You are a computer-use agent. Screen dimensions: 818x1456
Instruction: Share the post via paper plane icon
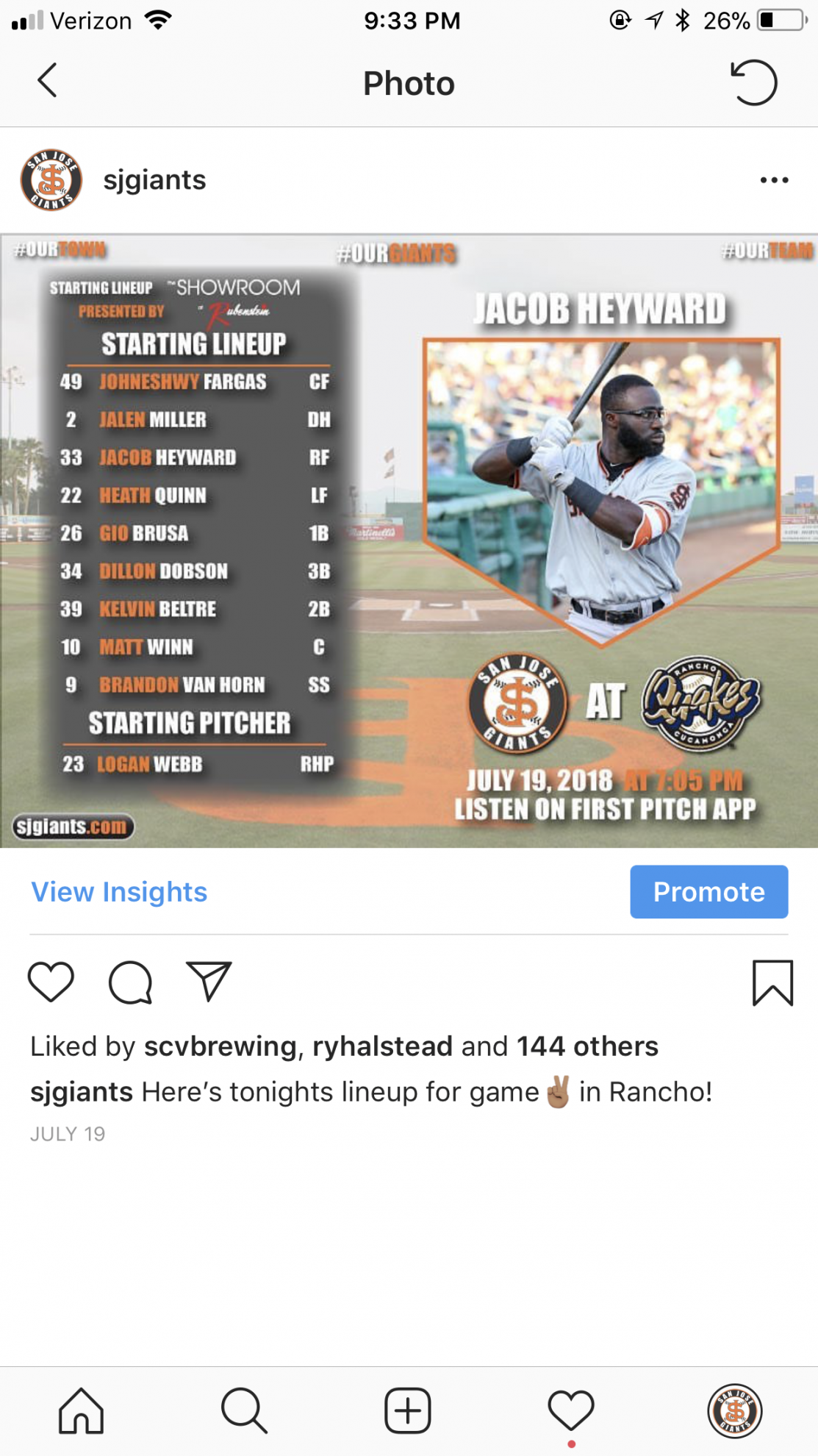(209, 981)
